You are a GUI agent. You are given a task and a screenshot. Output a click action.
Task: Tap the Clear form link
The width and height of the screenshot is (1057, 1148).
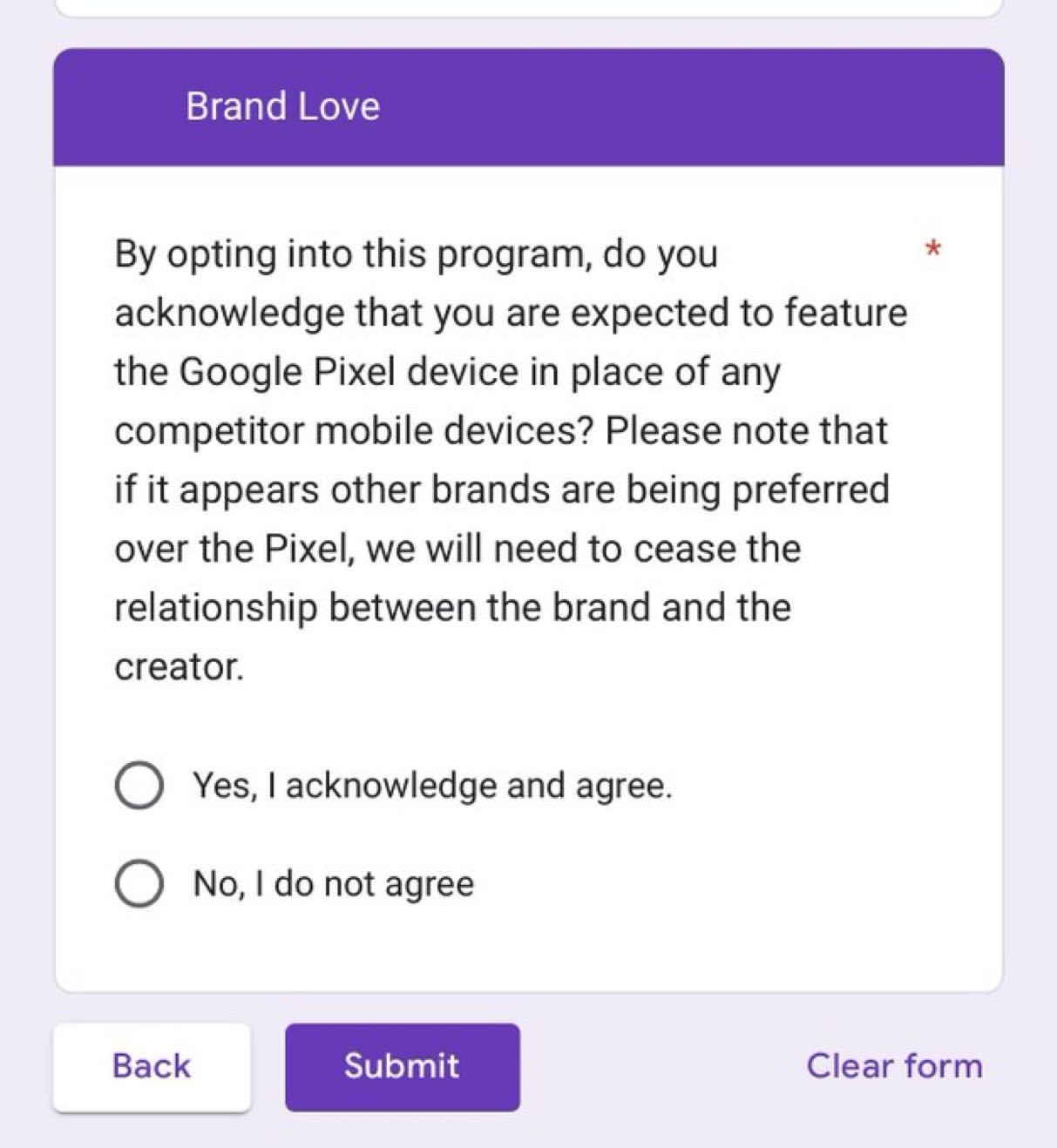(x=894, y=1066)
